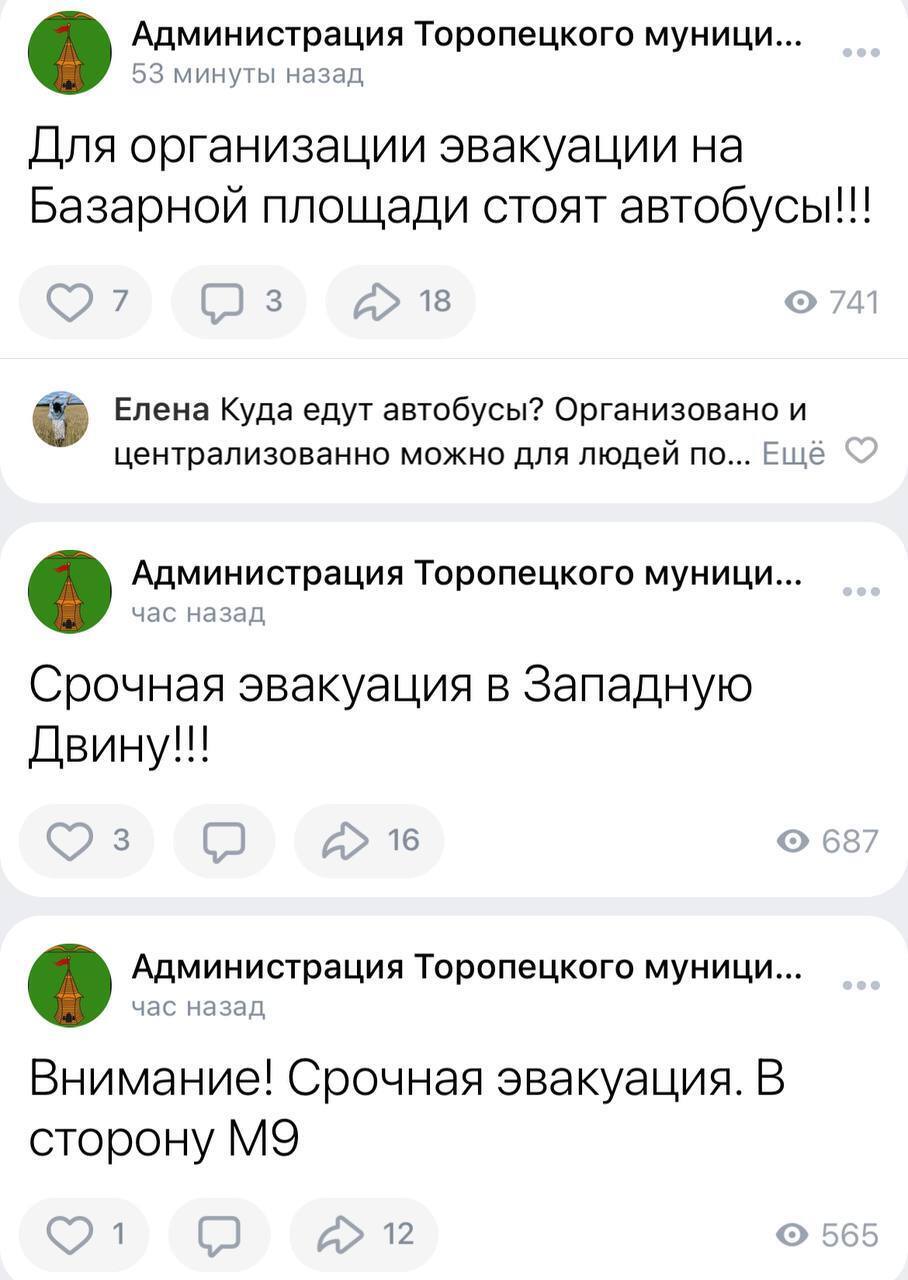The width and height of the screenshot is (908, 1280).
Task: Like Елена's comment
Action: click(x=861, y=452)
